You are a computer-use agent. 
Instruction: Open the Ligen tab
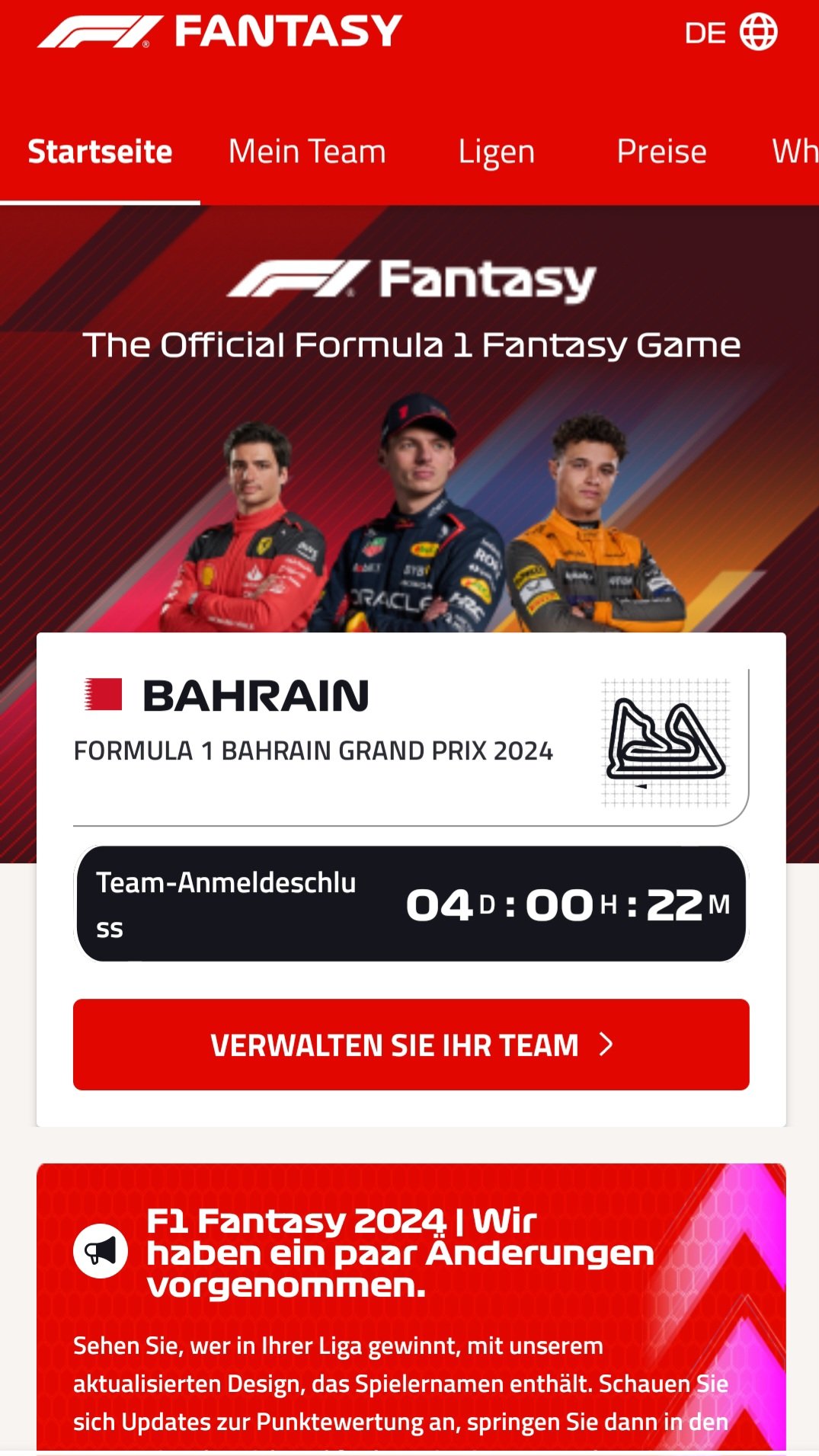point(497,152)
